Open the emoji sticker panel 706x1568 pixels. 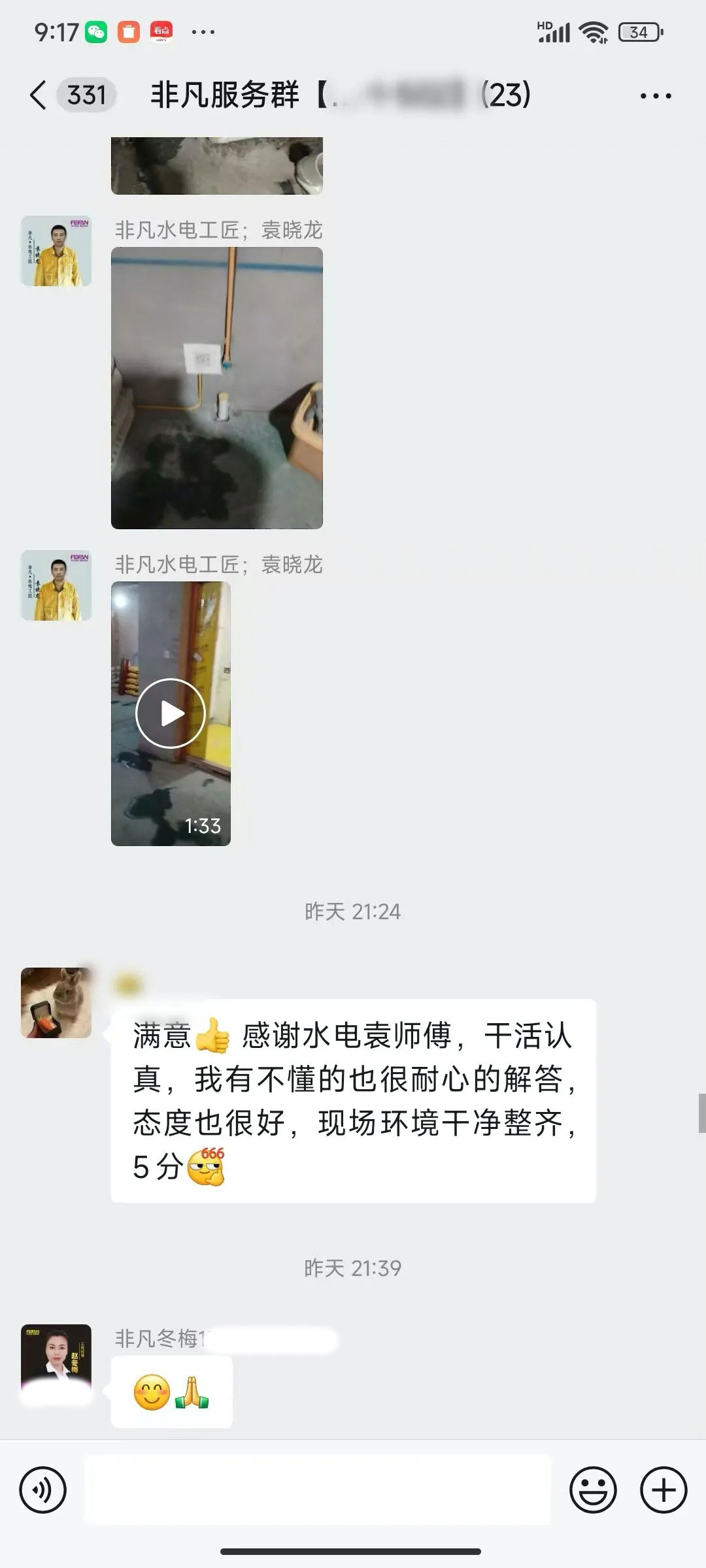[593, 1490]
